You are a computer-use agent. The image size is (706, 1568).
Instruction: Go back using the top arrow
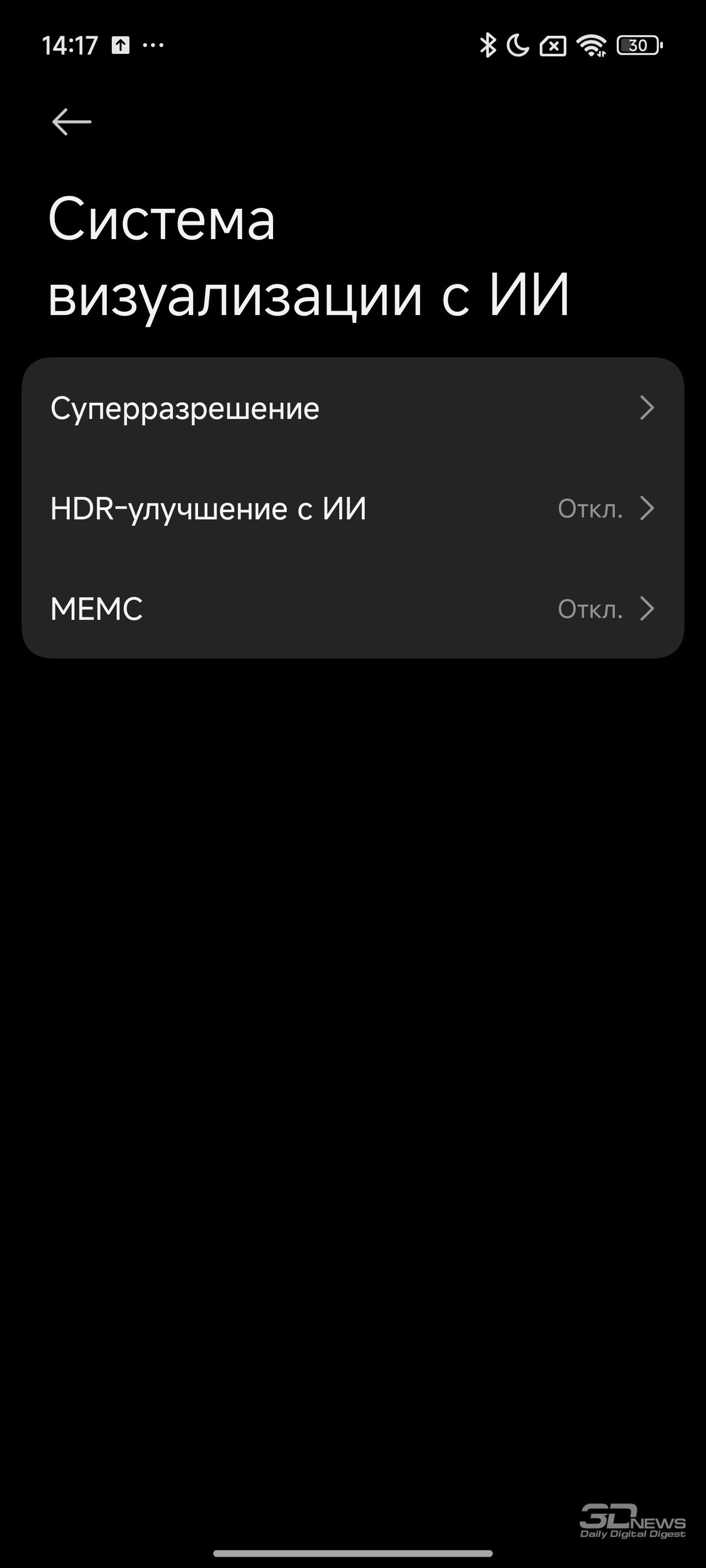click(x=72, y=122)
